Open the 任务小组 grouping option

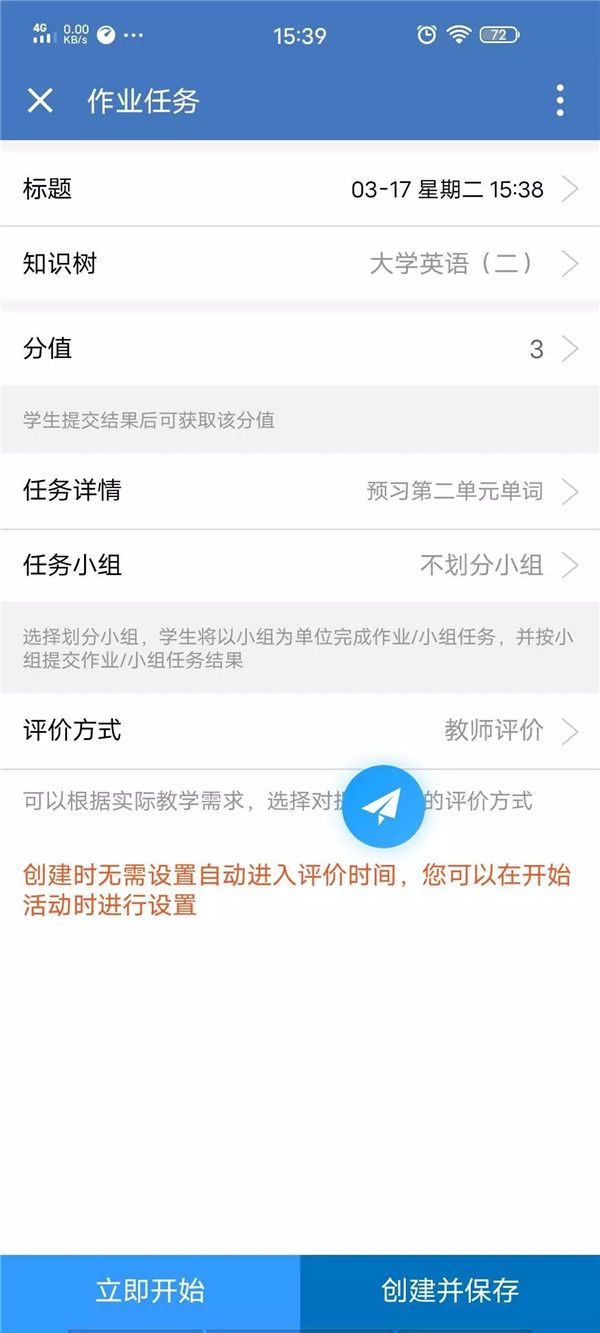tap(300, 565)
